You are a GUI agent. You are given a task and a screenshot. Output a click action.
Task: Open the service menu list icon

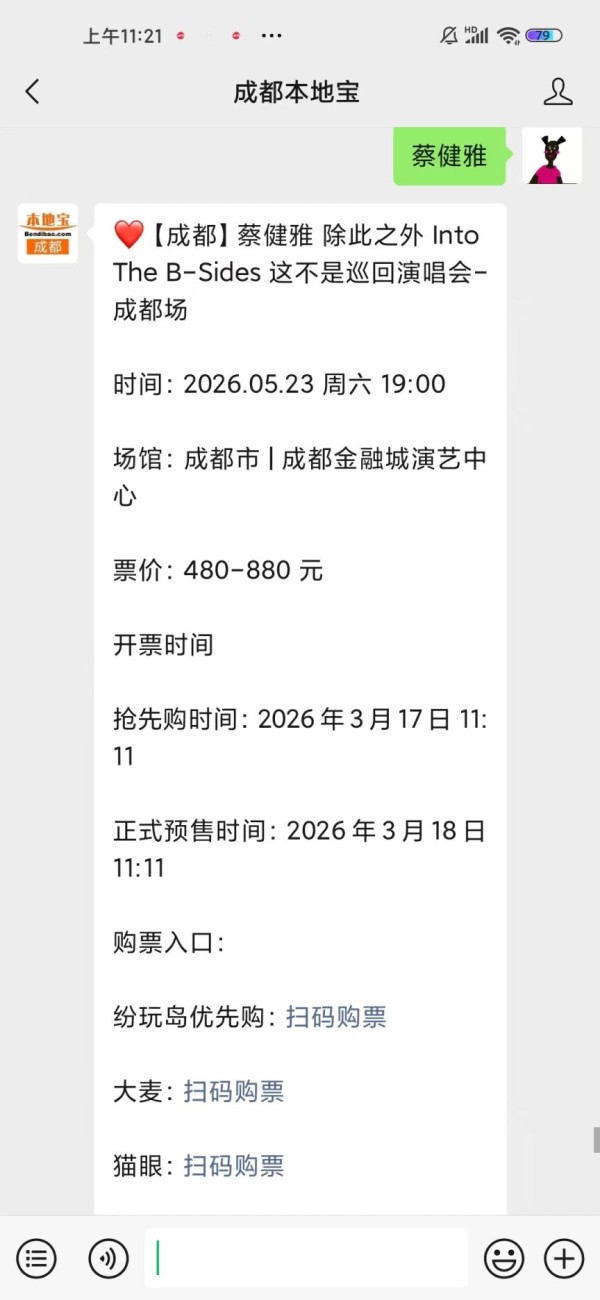click(x=36, y=1258)
